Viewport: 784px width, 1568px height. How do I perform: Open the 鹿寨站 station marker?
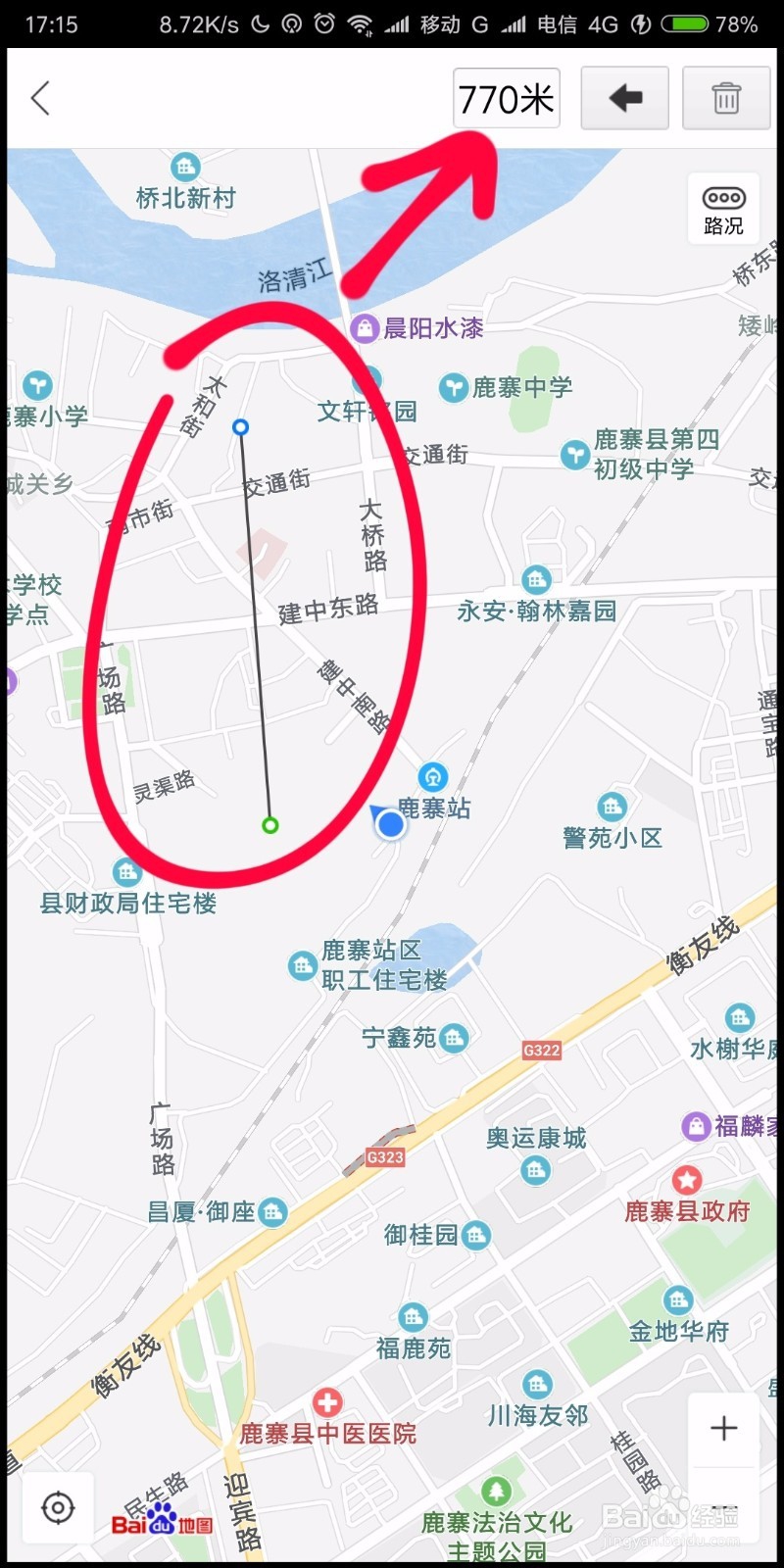tap(432, 778)
